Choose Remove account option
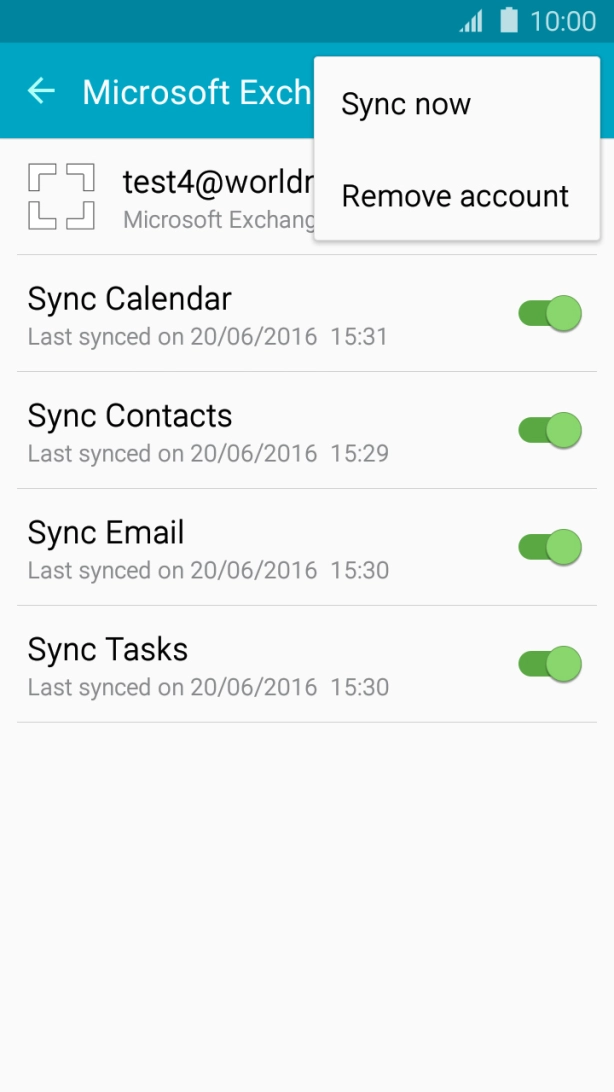 pyautogui.click(x=455, y=196)
